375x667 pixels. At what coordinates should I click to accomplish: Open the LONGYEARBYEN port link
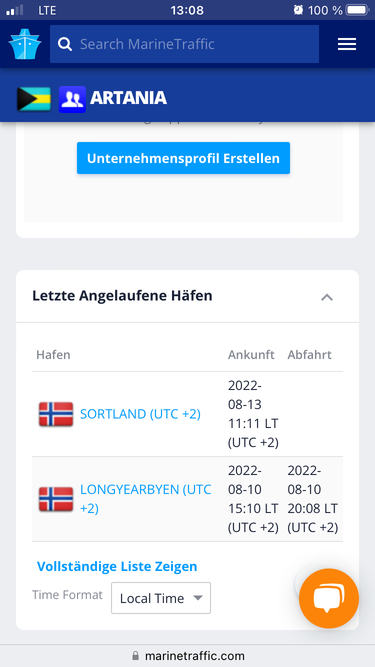click(x=146, y=499)
